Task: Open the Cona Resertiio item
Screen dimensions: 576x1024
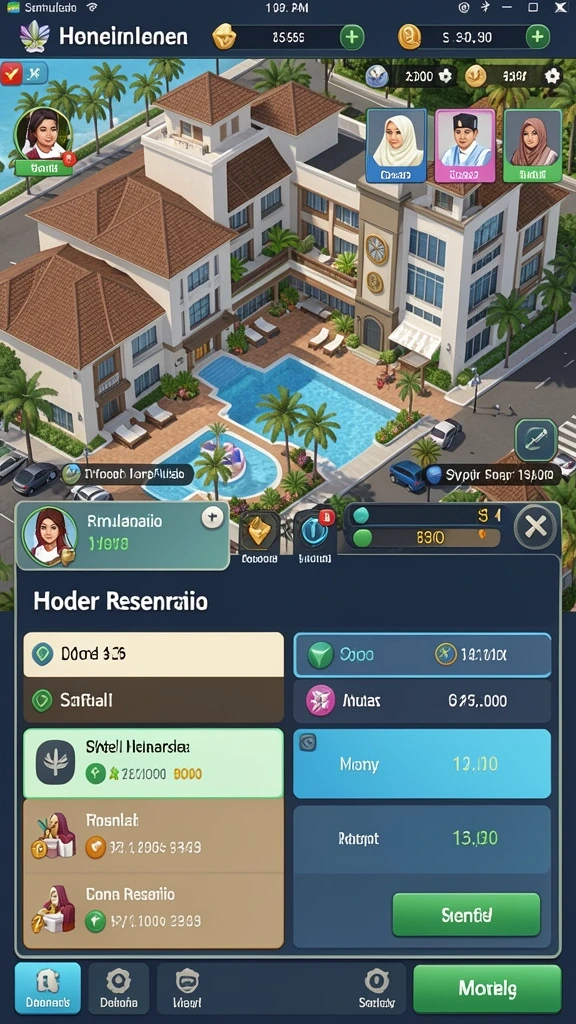Action: [153, 910]
